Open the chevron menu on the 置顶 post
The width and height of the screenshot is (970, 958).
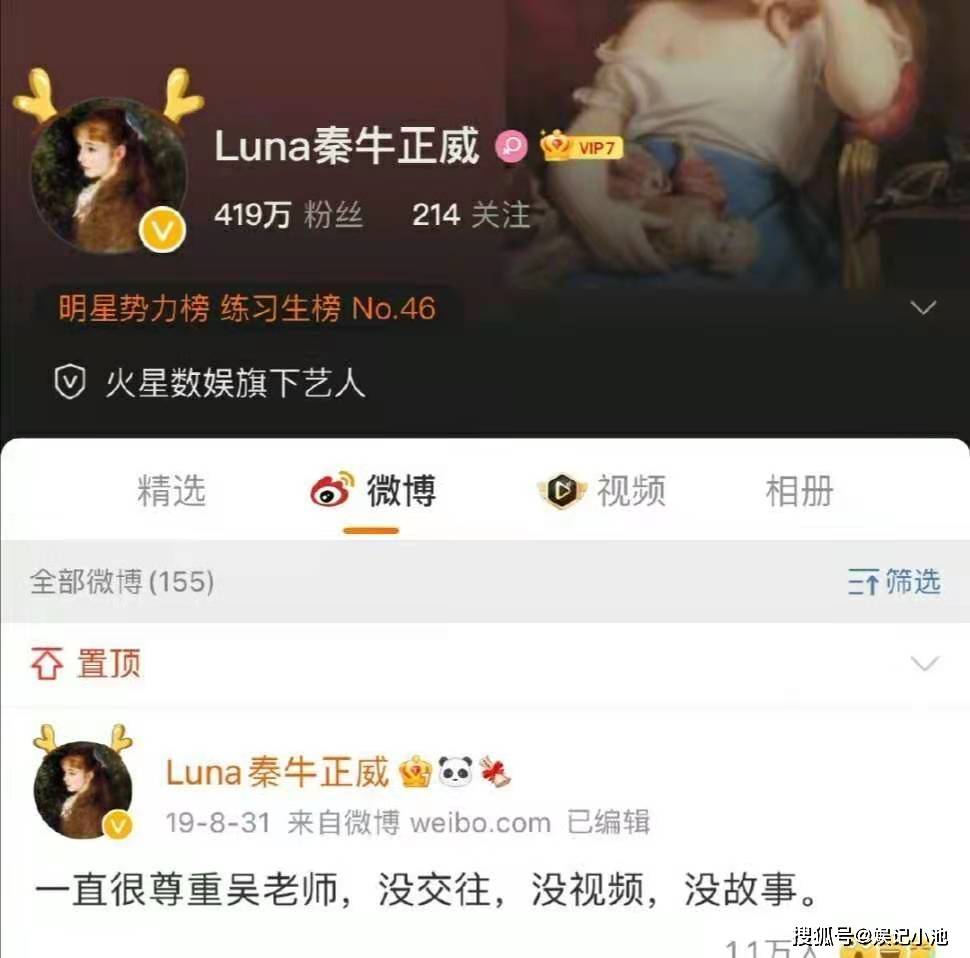(x=924, y=663)
